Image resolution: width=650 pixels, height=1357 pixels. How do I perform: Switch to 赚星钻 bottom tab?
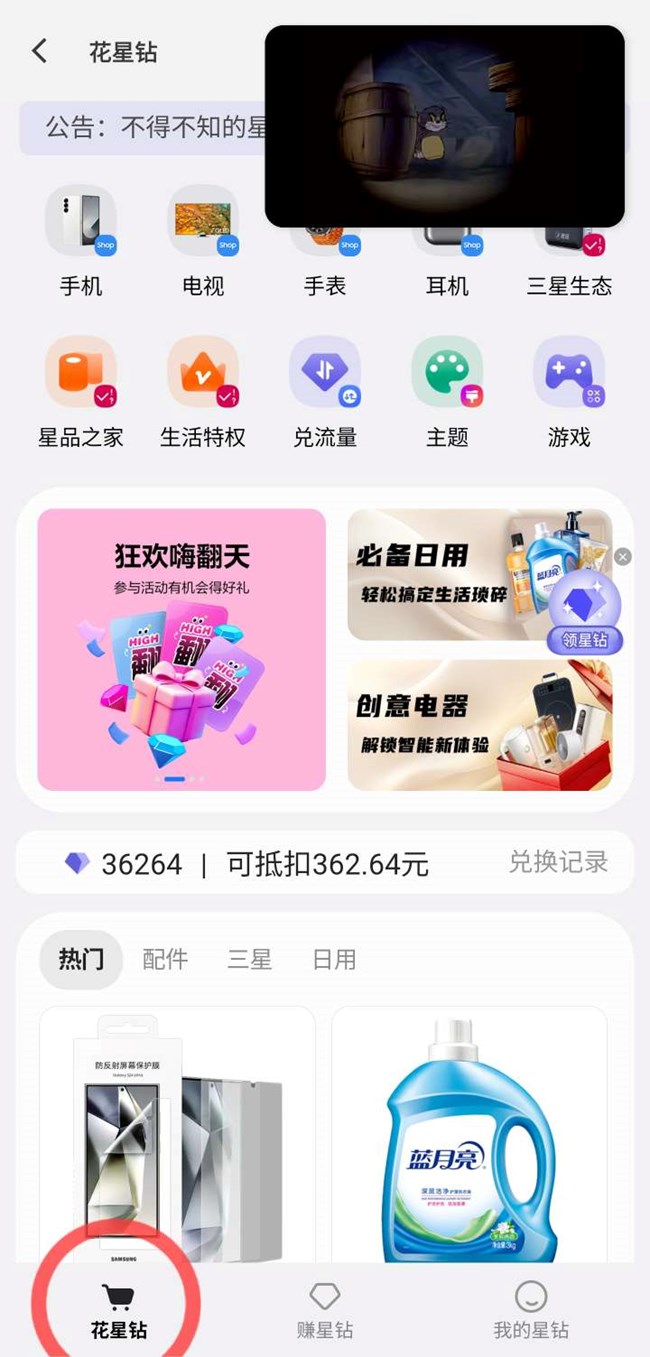325,1311
